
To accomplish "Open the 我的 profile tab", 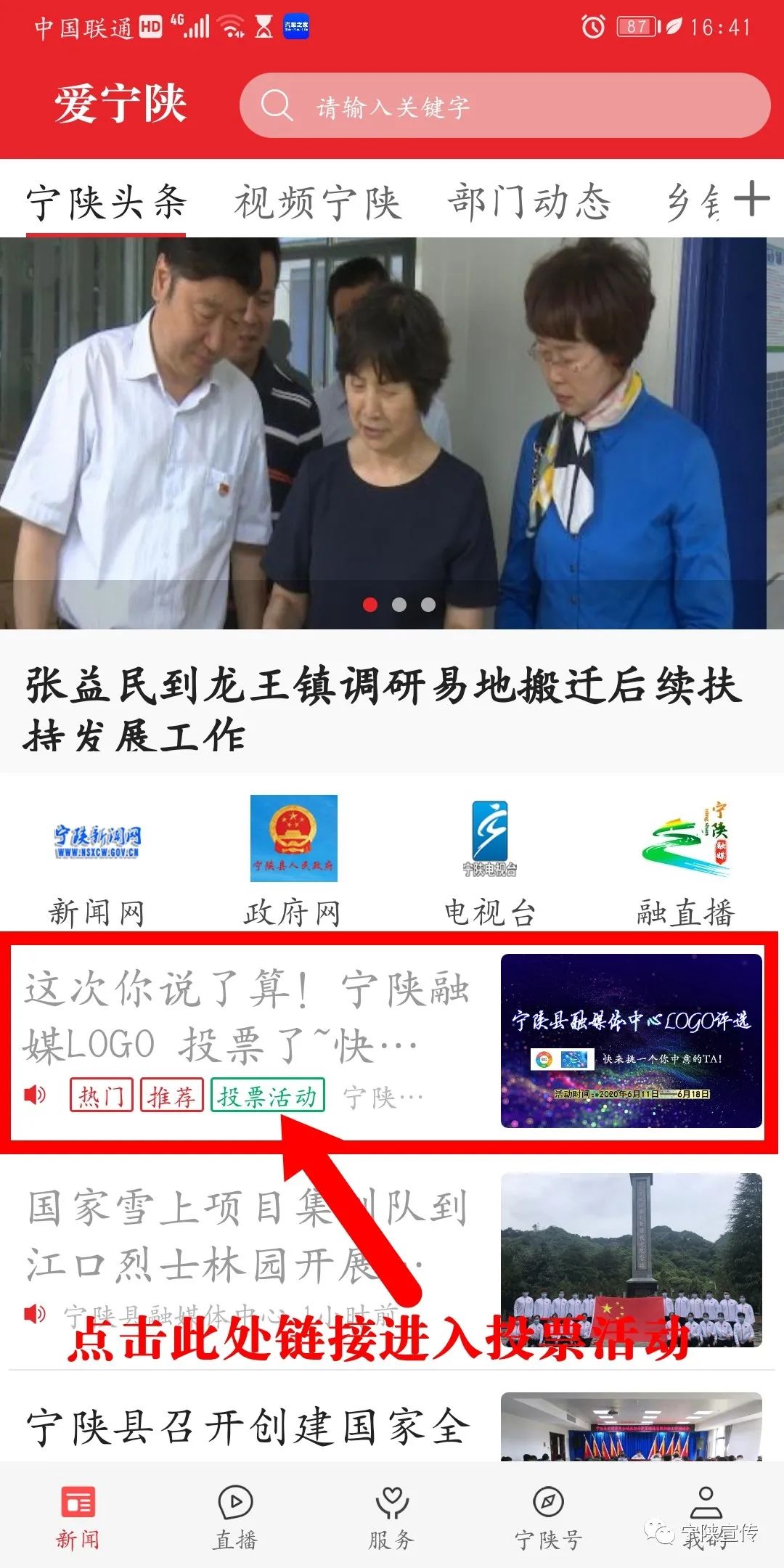I will tap(706, 1517).
